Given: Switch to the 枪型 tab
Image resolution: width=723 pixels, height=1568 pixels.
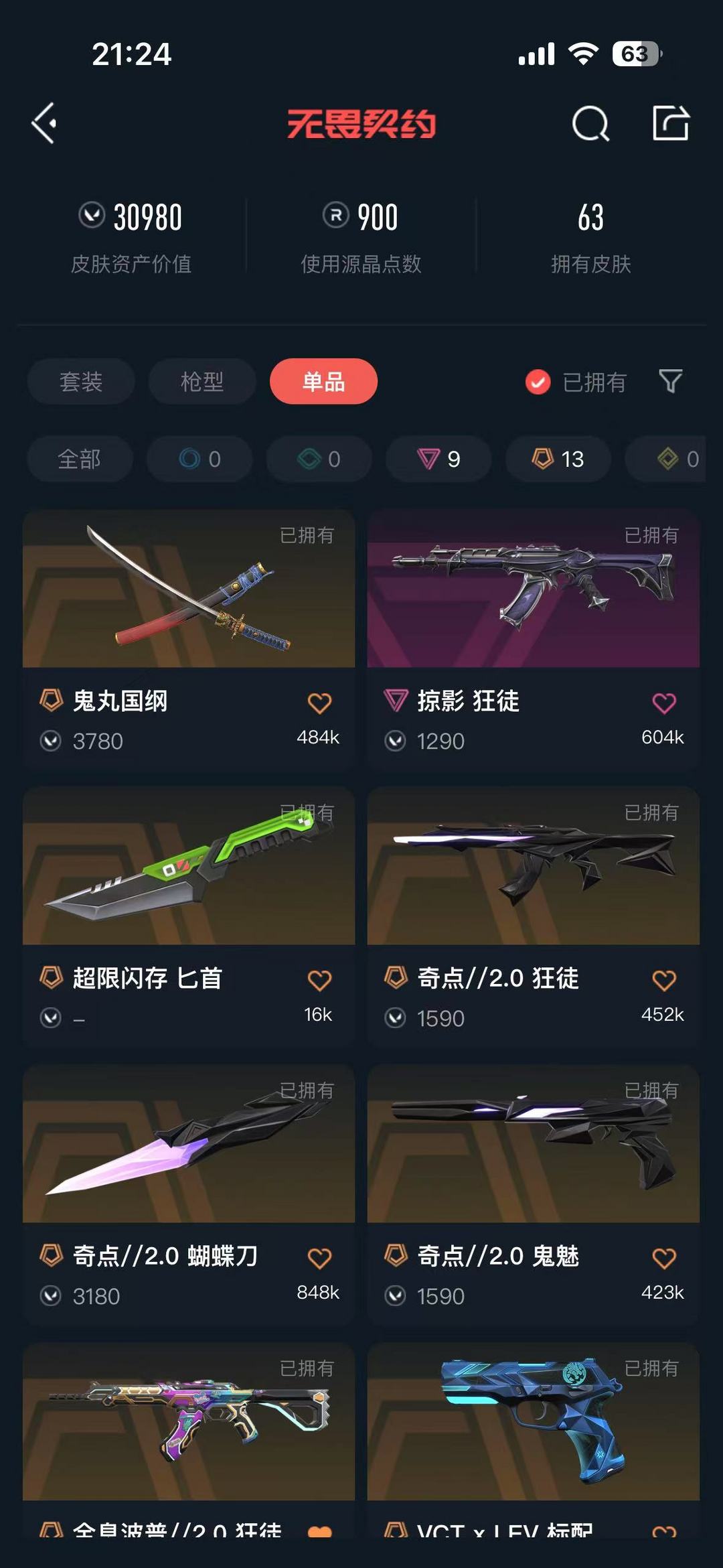Looking at the screenshot, I should [202, 382].
